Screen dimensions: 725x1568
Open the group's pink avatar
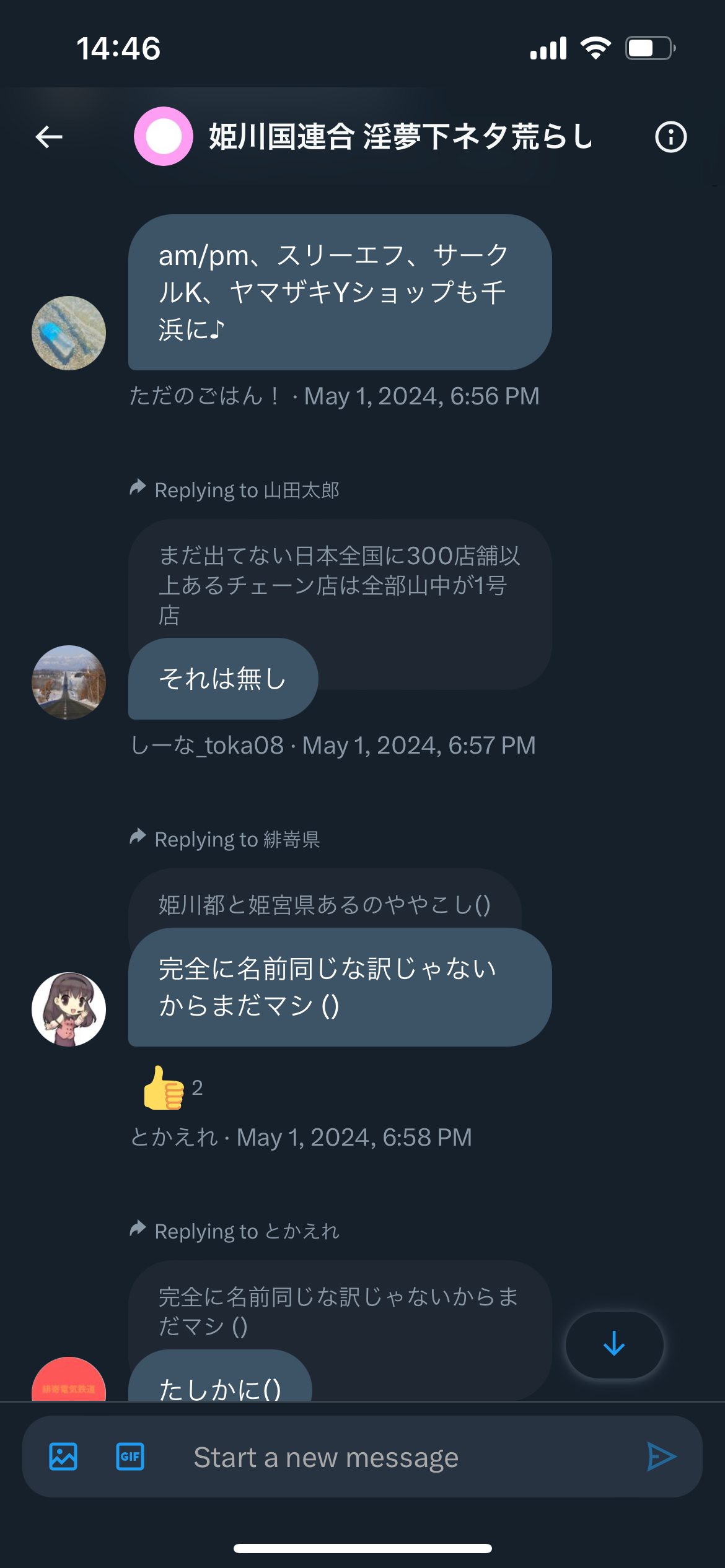(x=164, y=136)
